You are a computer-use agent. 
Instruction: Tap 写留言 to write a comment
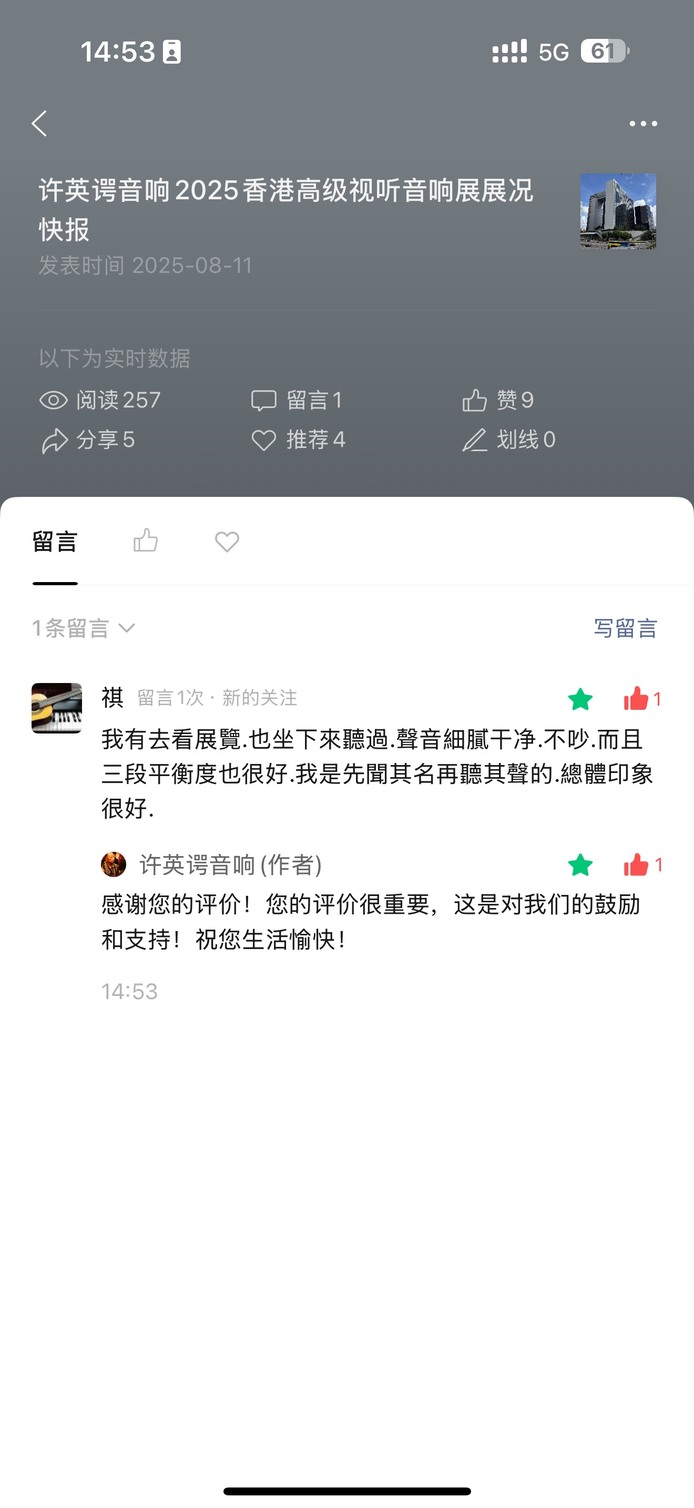tap(625, 628)
